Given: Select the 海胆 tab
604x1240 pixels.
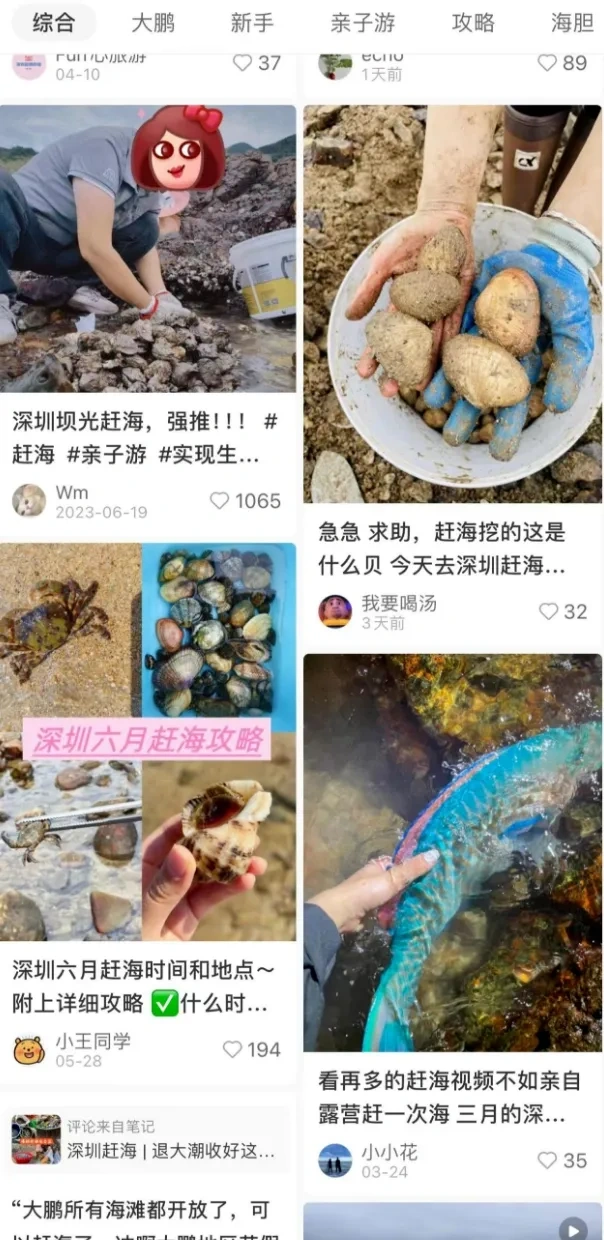Looking at the screenshot, I should click(x=572, y=23).
